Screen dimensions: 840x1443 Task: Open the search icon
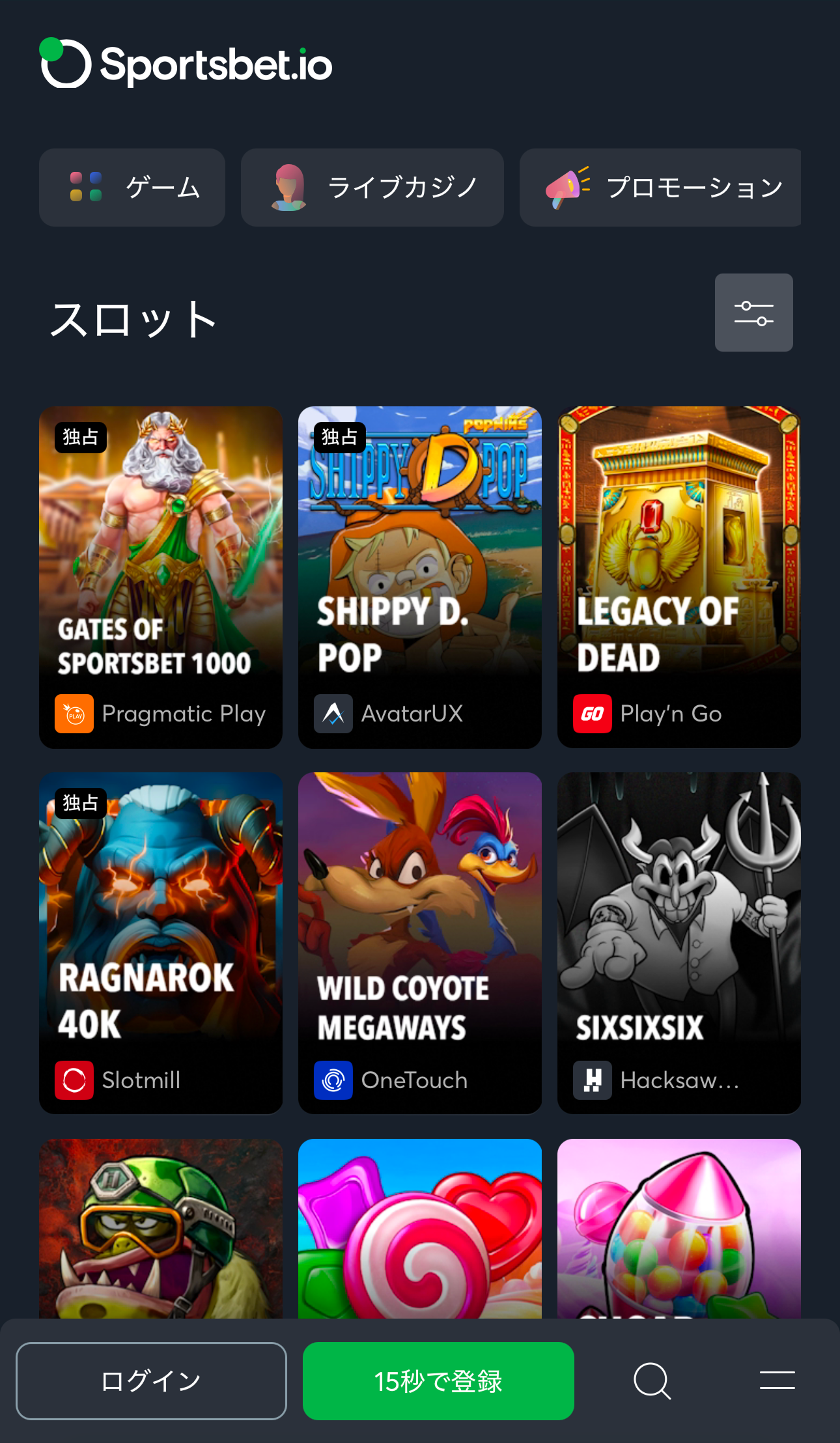[652, 1380]
